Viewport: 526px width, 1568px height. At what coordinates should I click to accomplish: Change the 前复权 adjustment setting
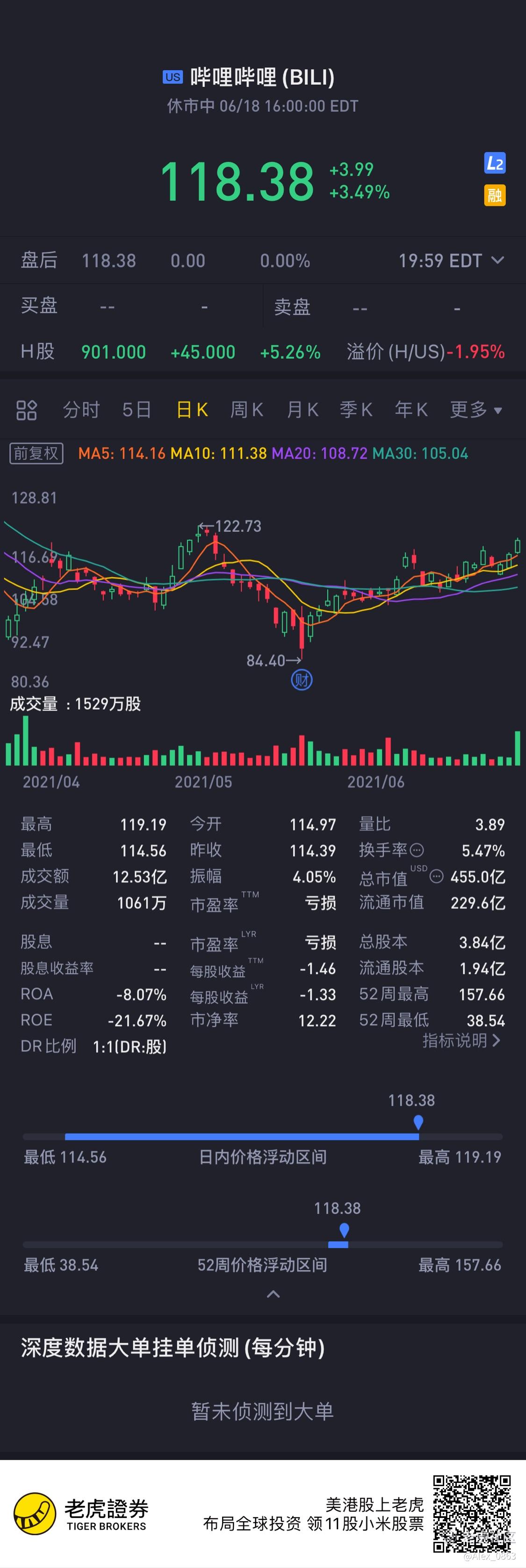pos(36,453)
